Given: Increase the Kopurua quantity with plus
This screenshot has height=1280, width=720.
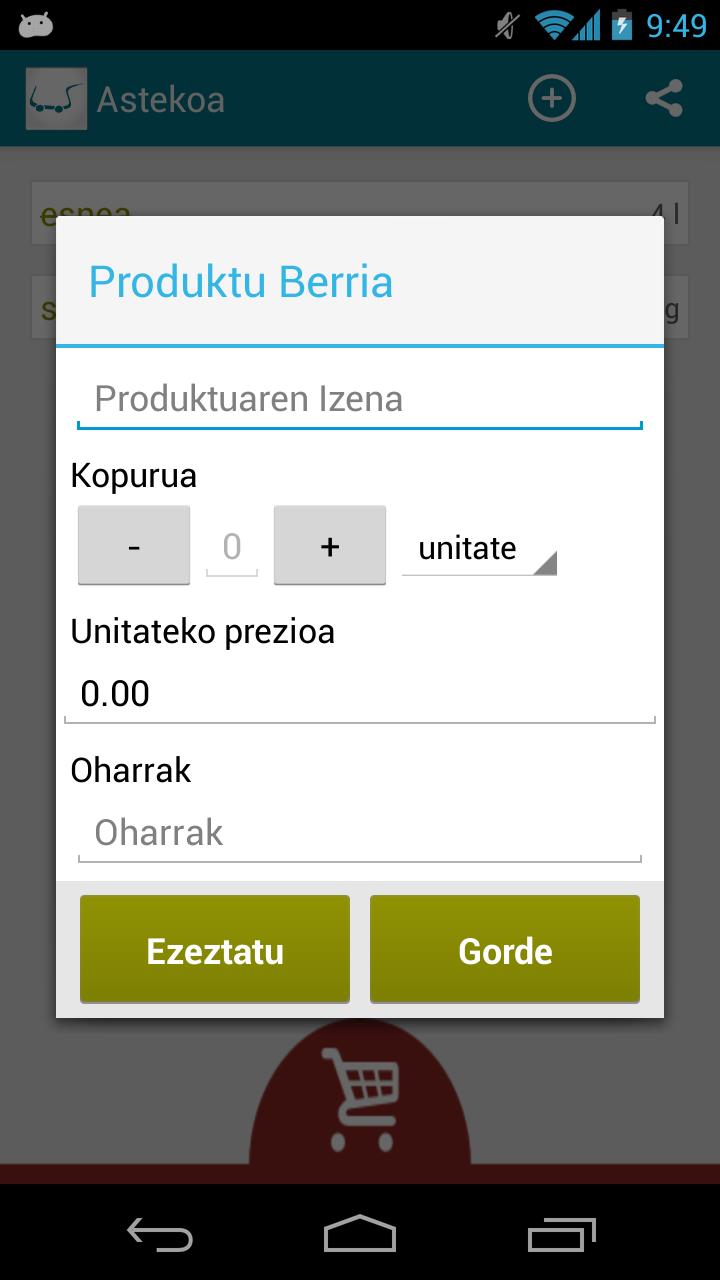Looking at the screenshot, I should 330,546.
